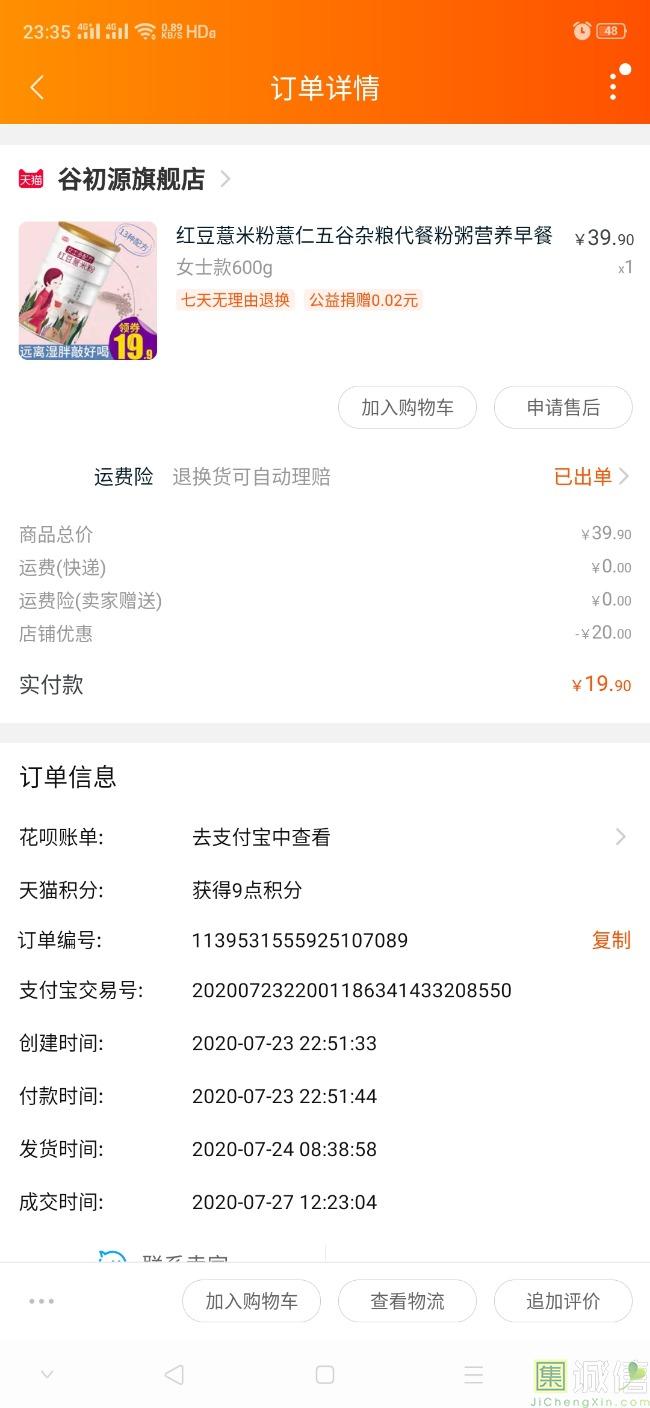Viewport: 650px width, 1408px height.
Task: Tap the system back triangle button
Action: 174,1375
